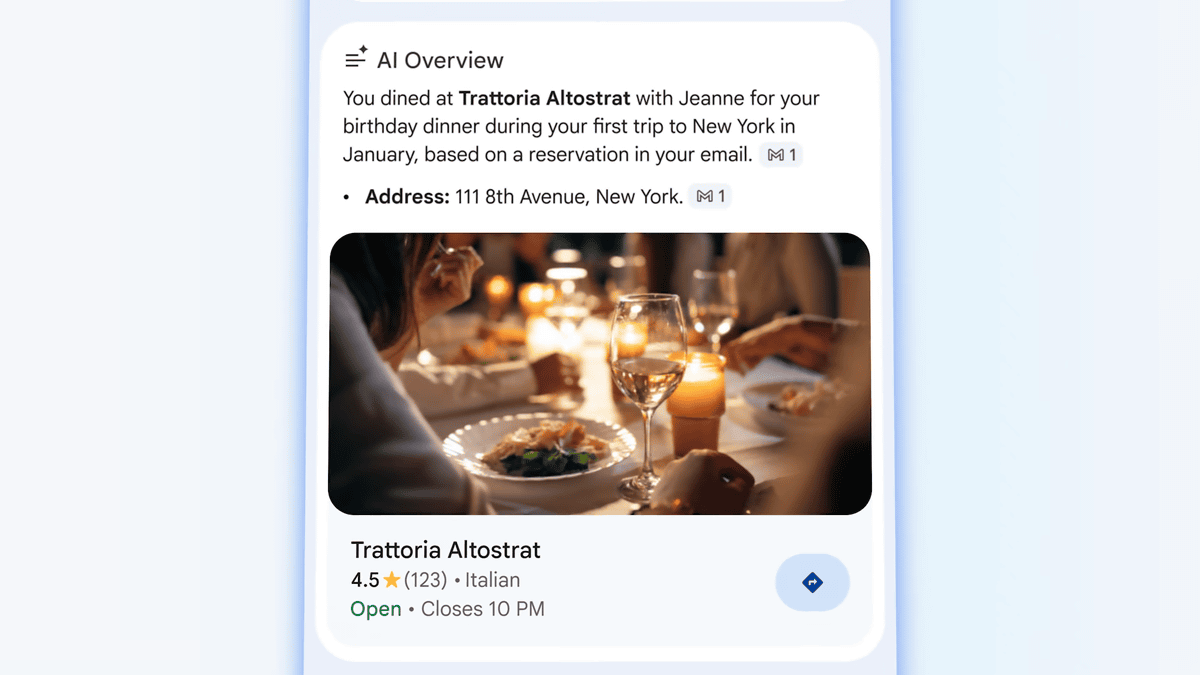Viewport: 1200px width, 675px height.
Task: Get directions to Trattoria Altostrat
Action: click(812, 582)
